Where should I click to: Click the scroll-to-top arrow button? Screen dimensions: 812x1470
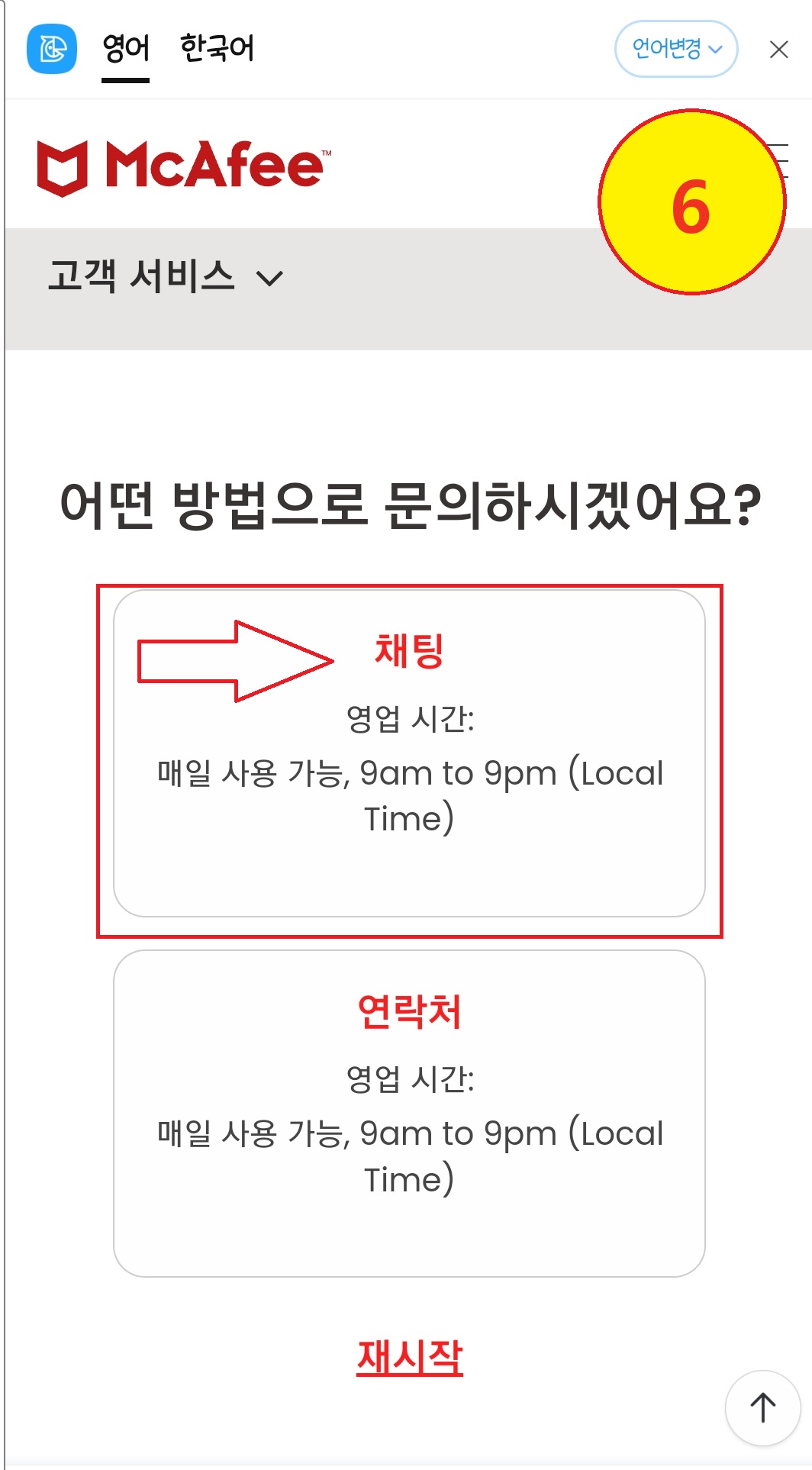[x=762, y=1408]
